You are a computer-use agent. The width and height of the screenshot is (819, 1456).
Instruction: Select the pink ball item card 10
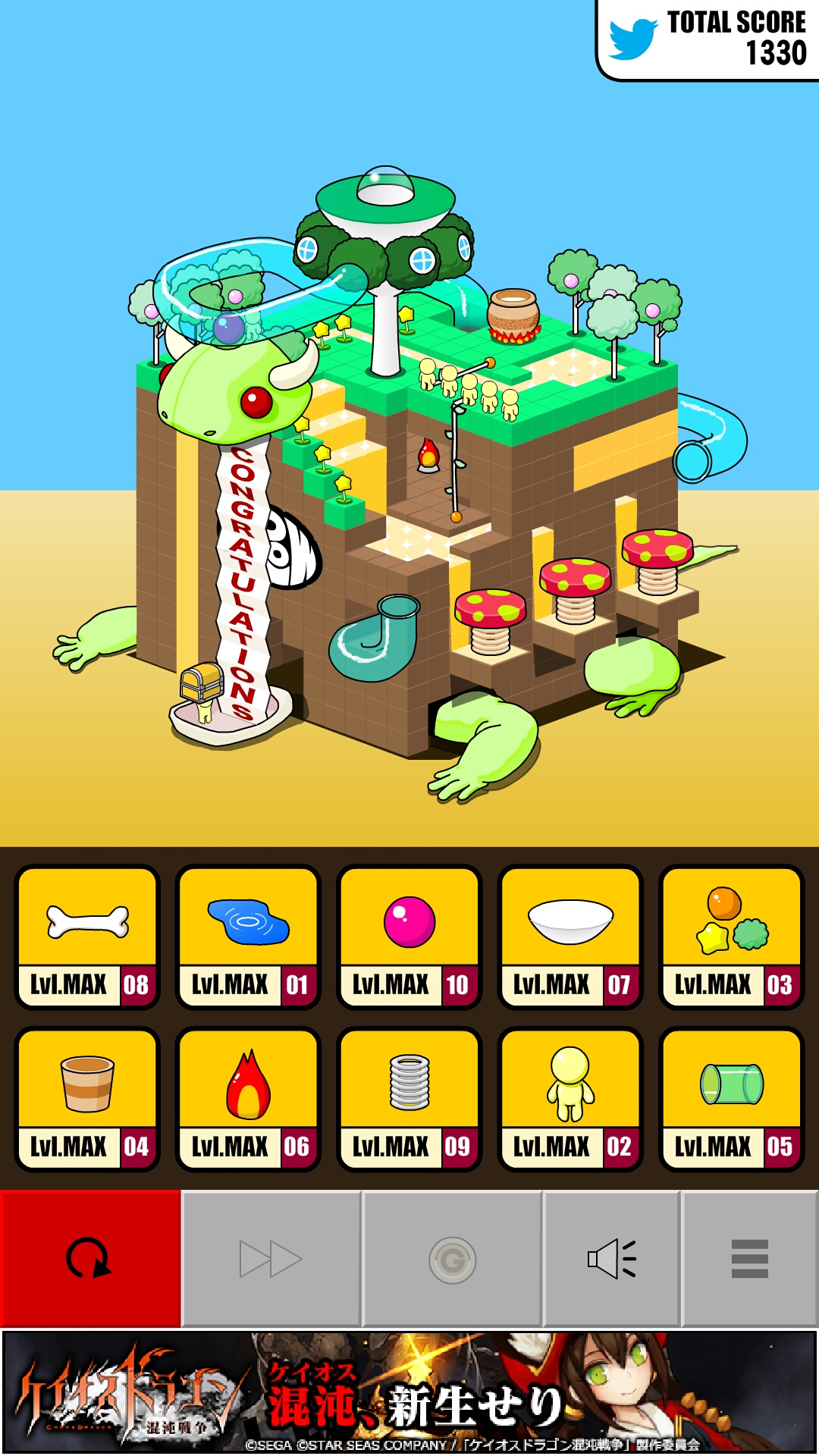pos(409,937)
